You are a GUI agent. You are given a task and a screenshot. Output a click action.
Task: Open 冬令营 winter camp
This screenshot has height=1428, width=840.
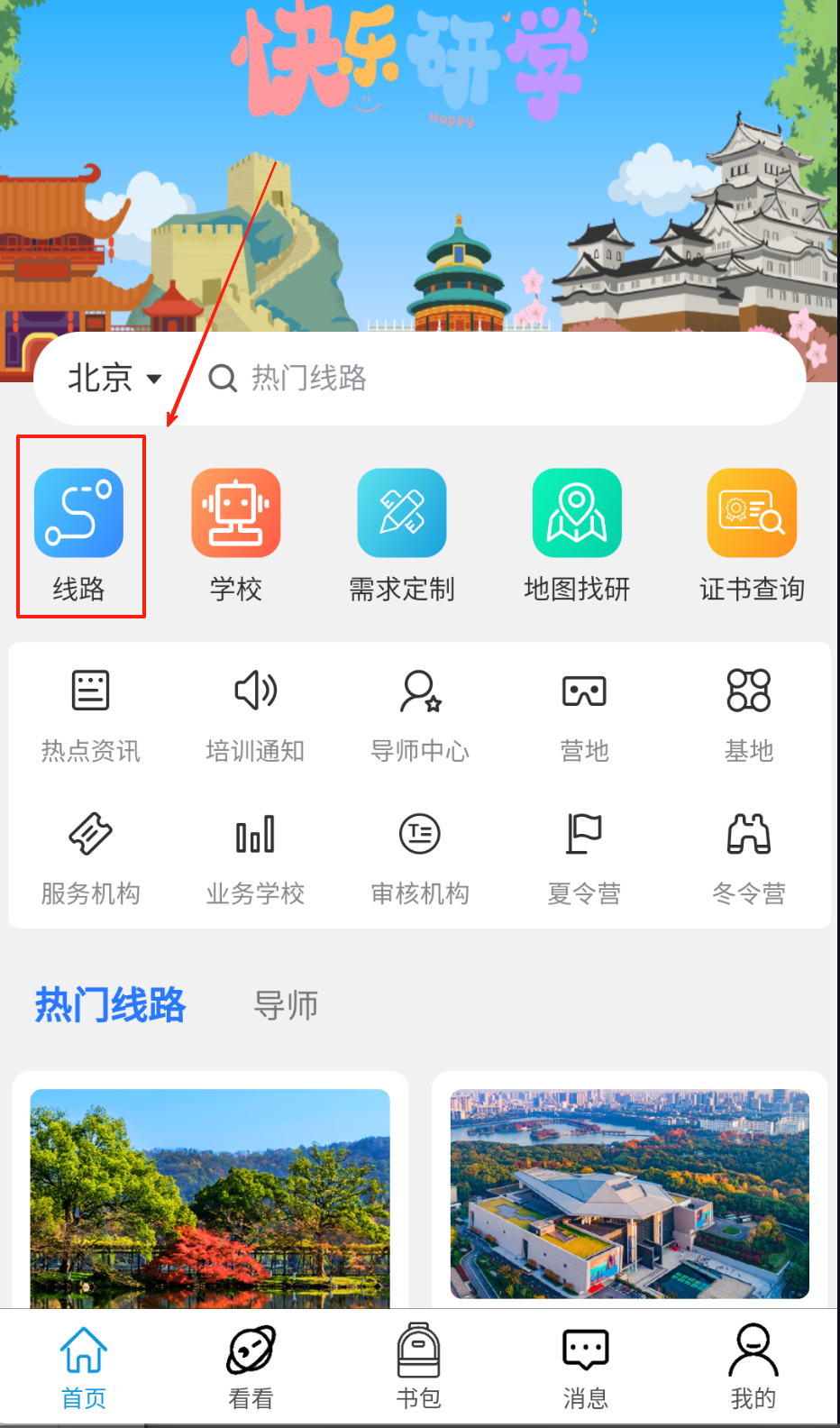click(749, 857)
